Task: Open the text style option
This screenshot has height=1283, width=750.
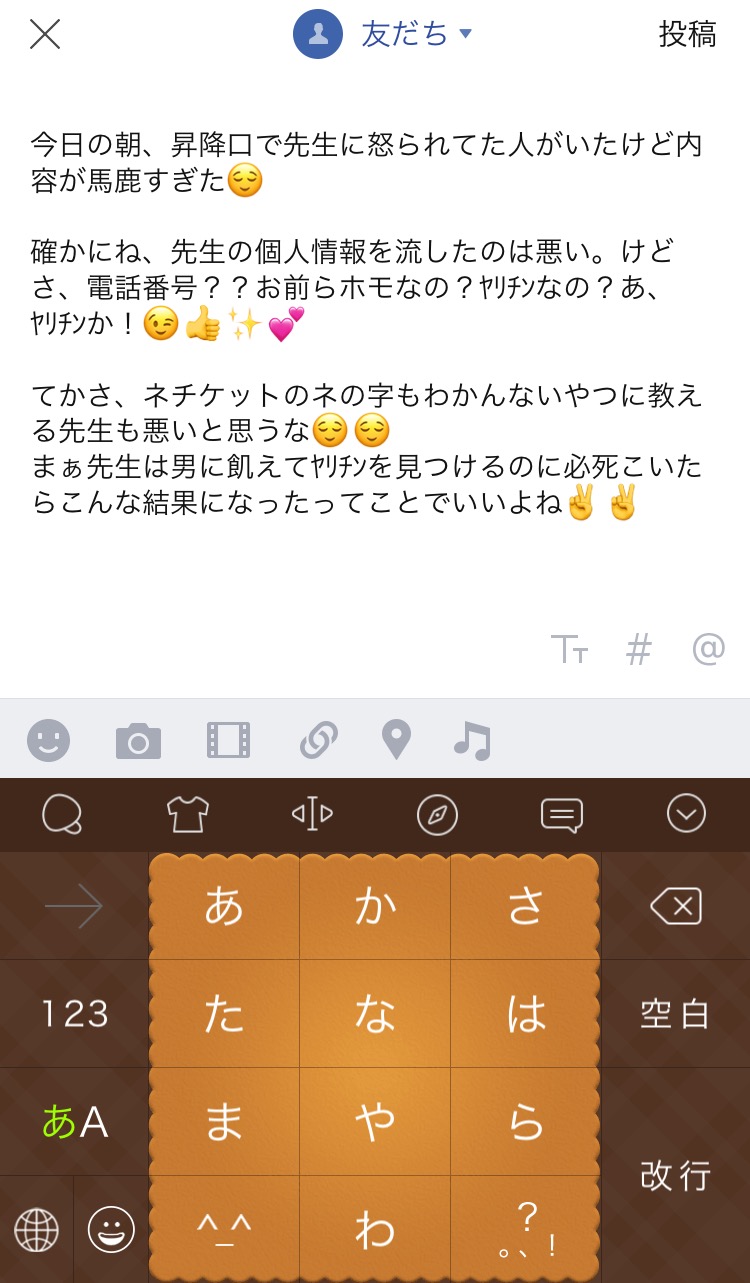Action: click(x=570, y=650)
